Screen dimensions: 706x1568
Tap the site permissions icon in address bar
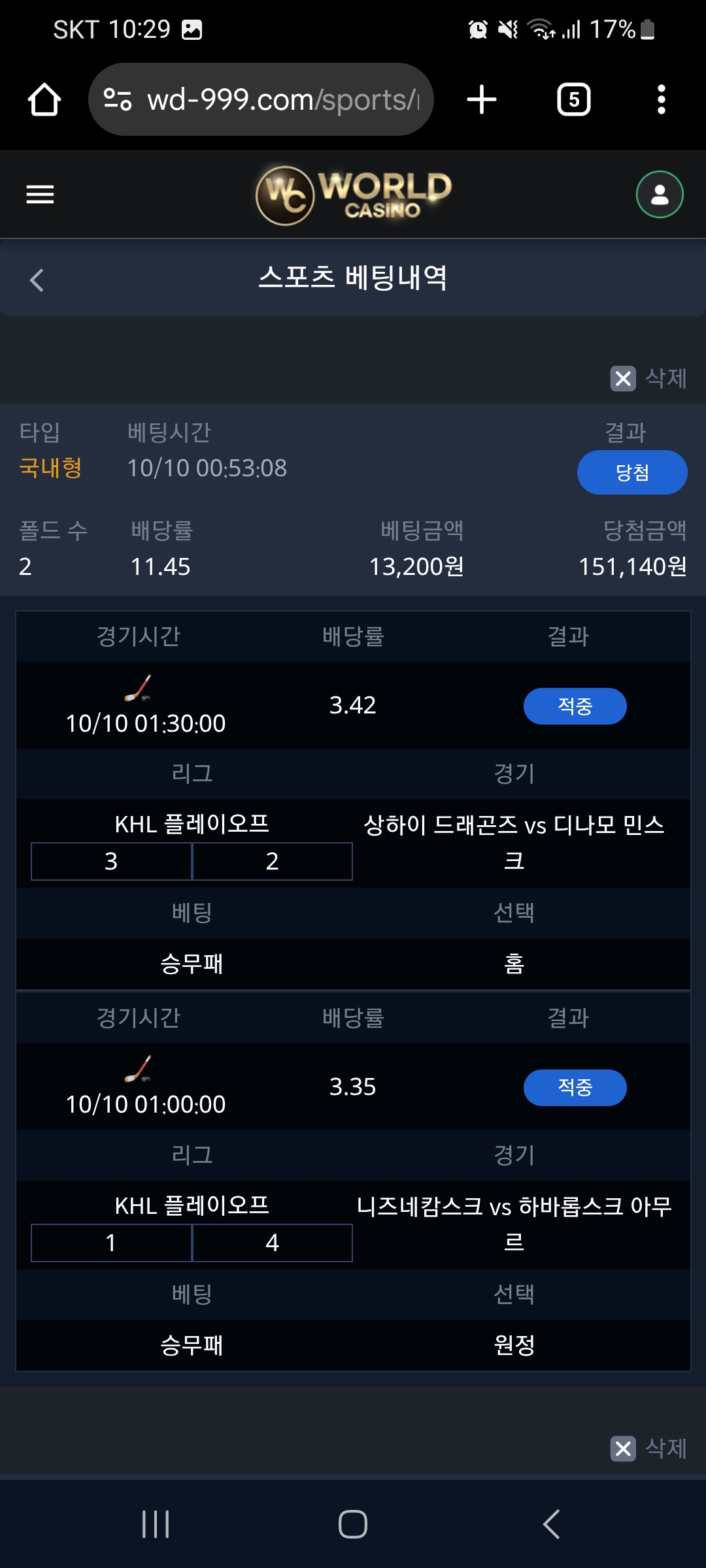[118, 99]
